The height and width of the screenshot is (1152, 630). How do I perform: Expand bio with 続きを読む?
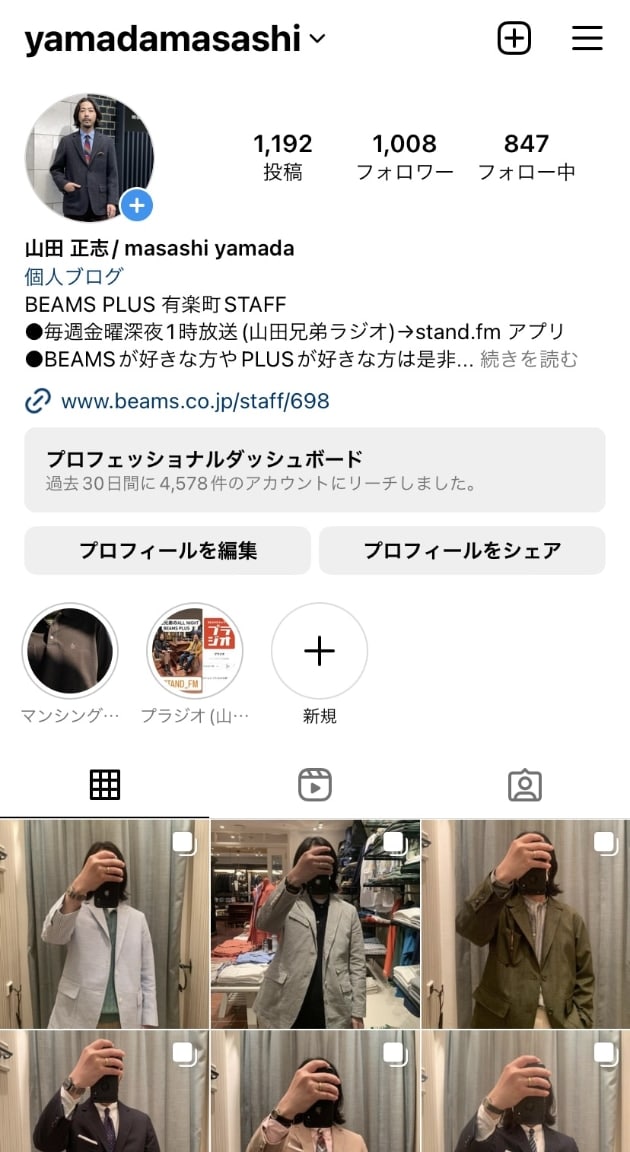coord(529,359)
